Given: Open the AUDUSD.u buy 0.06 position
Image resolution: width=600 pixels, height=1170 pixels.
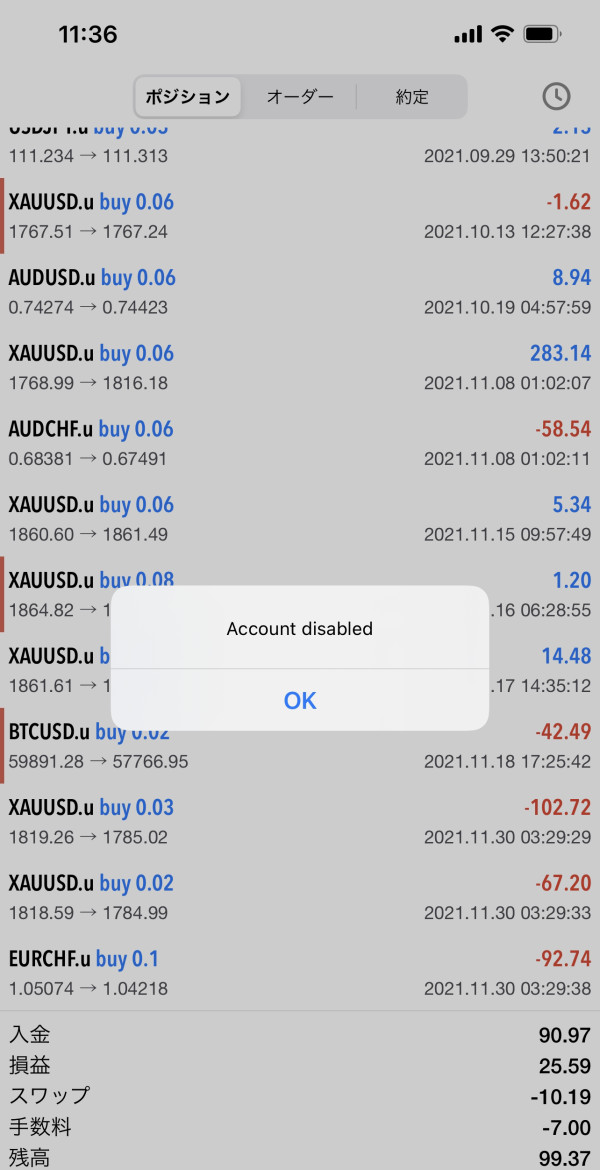Looking at the screenshot, I should coord(300,292).
